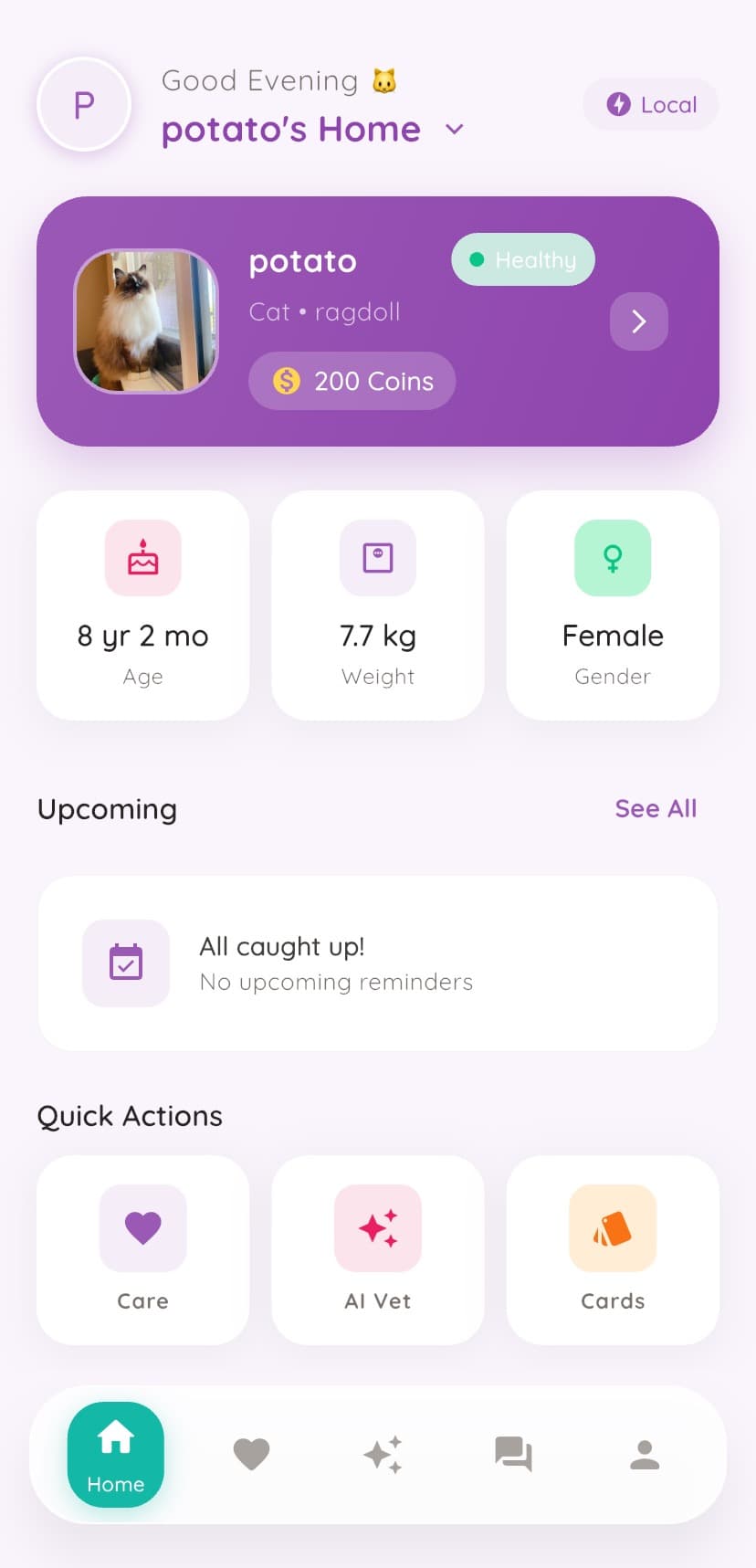Open pet details with the chevron arrow
Image resolution: width=756 pixels, height=1568 pixels.
[x=638, y=321]
